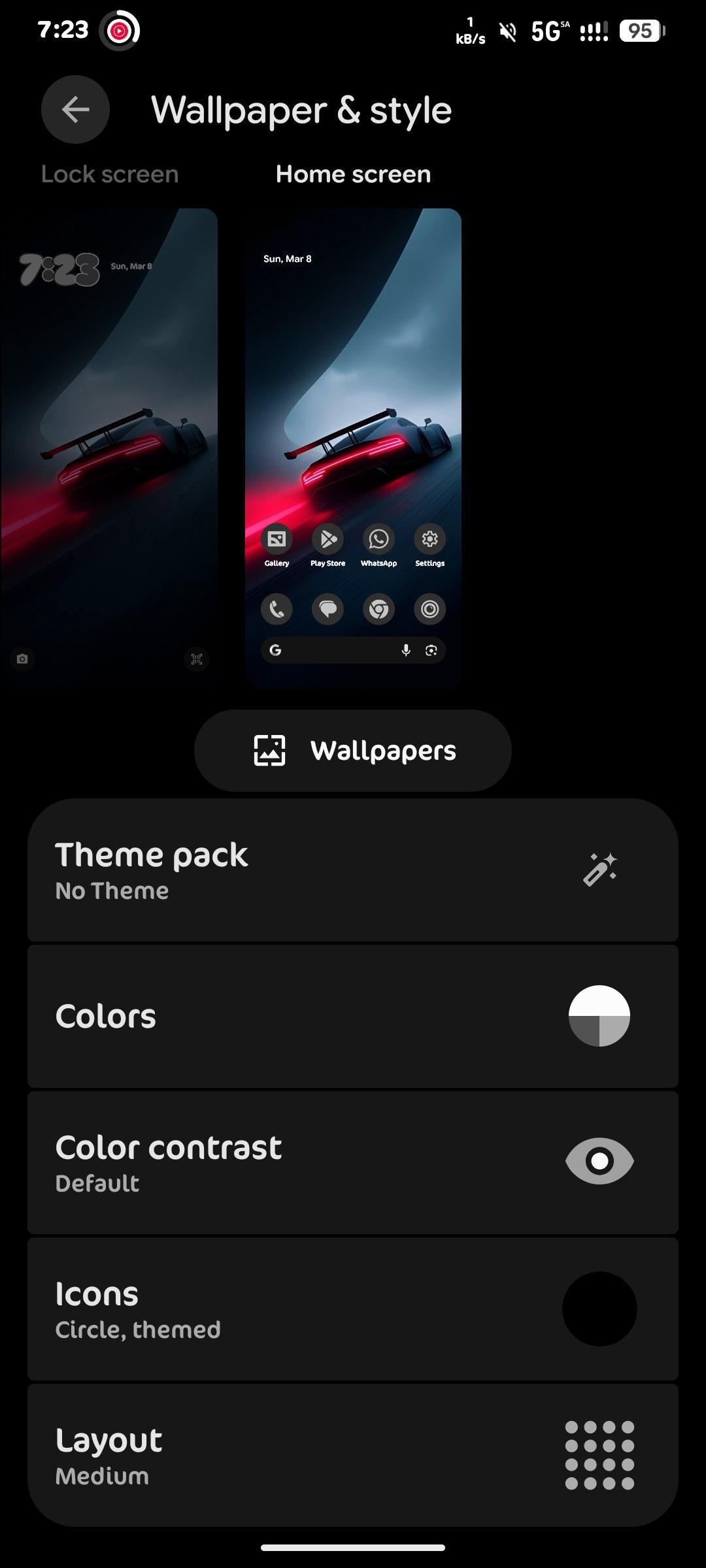Open Color contrast settings
This screenshot has height=1568, width=706.
(x=353, y=1162)
